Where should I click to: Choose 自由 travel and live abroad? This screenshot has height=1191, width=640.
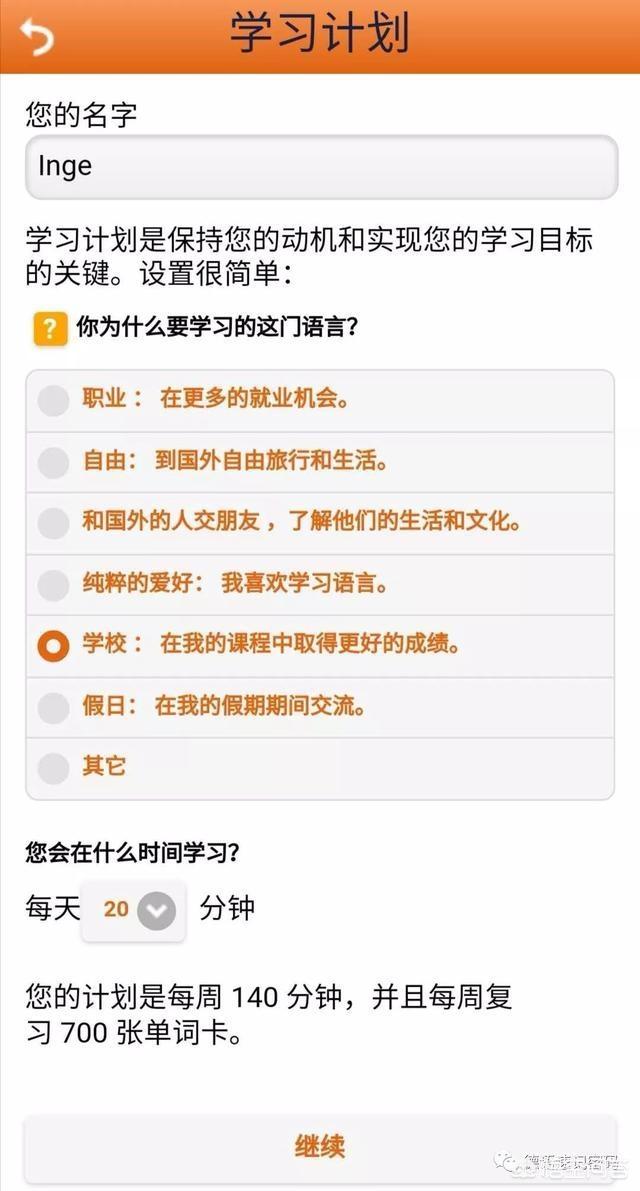pos(320,462)
